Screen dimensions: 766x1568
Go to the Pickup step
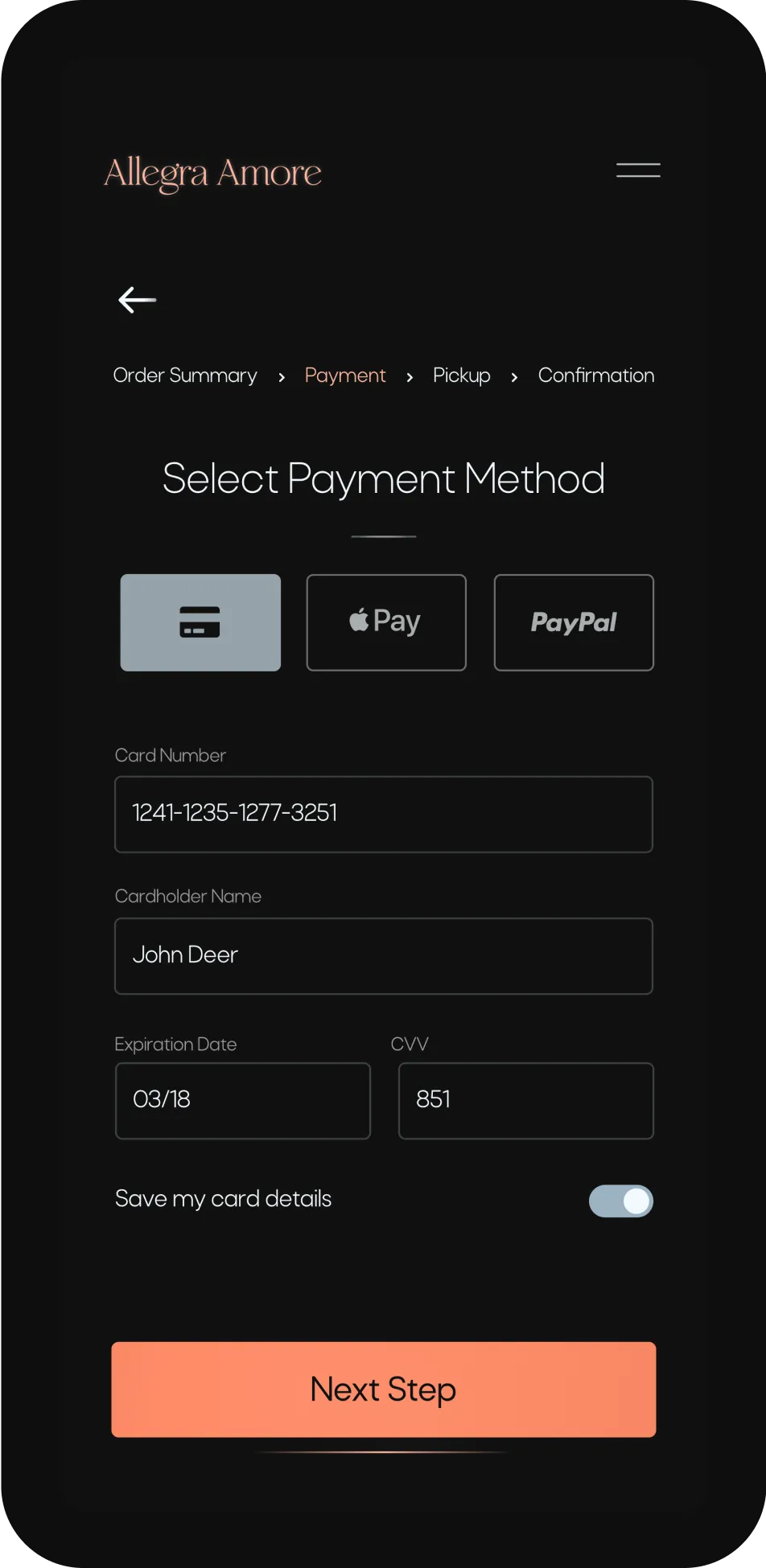click(x=461, y=376)
